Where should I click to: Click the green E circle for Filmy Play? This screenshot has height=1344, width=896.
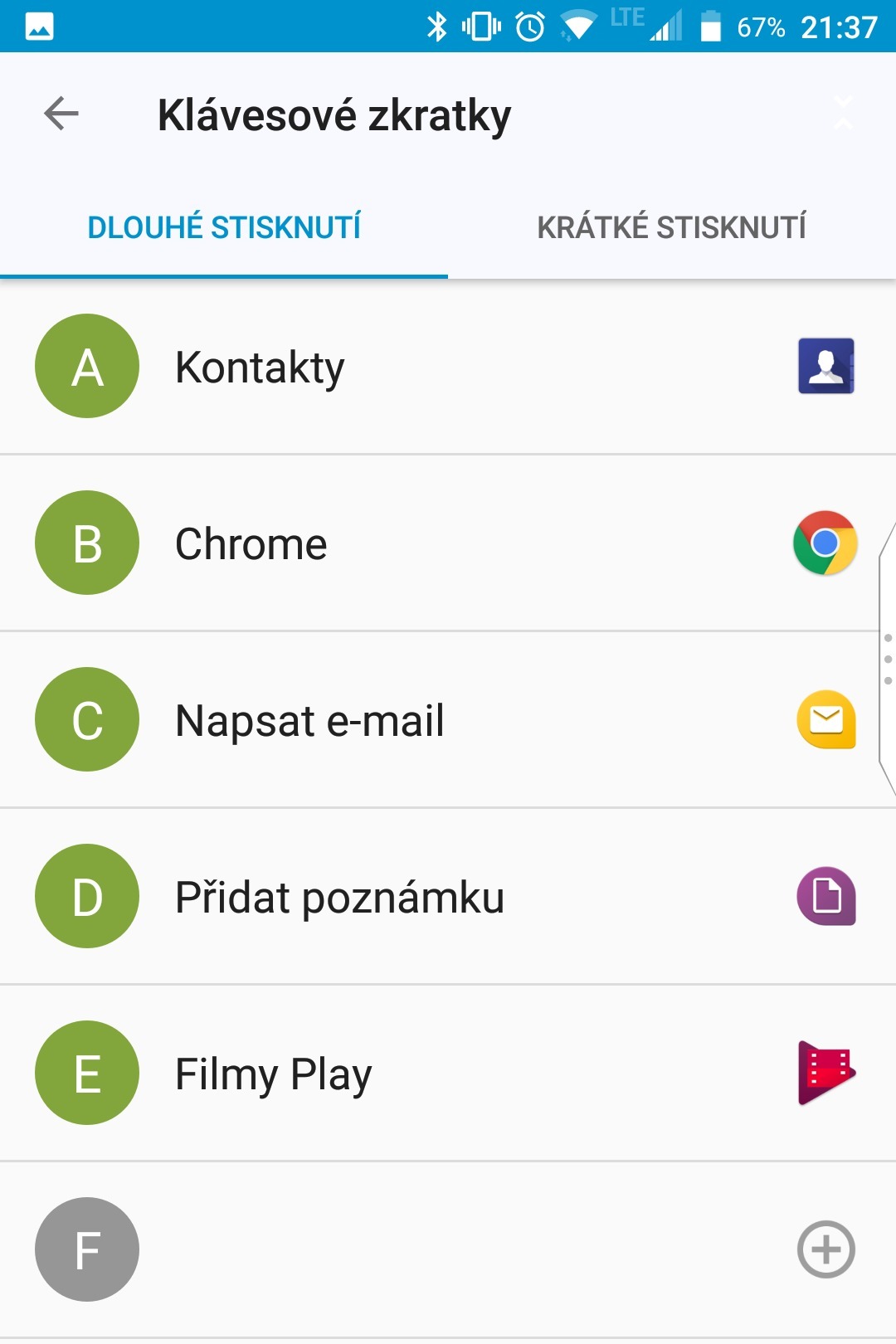[x=85, y=1074]
